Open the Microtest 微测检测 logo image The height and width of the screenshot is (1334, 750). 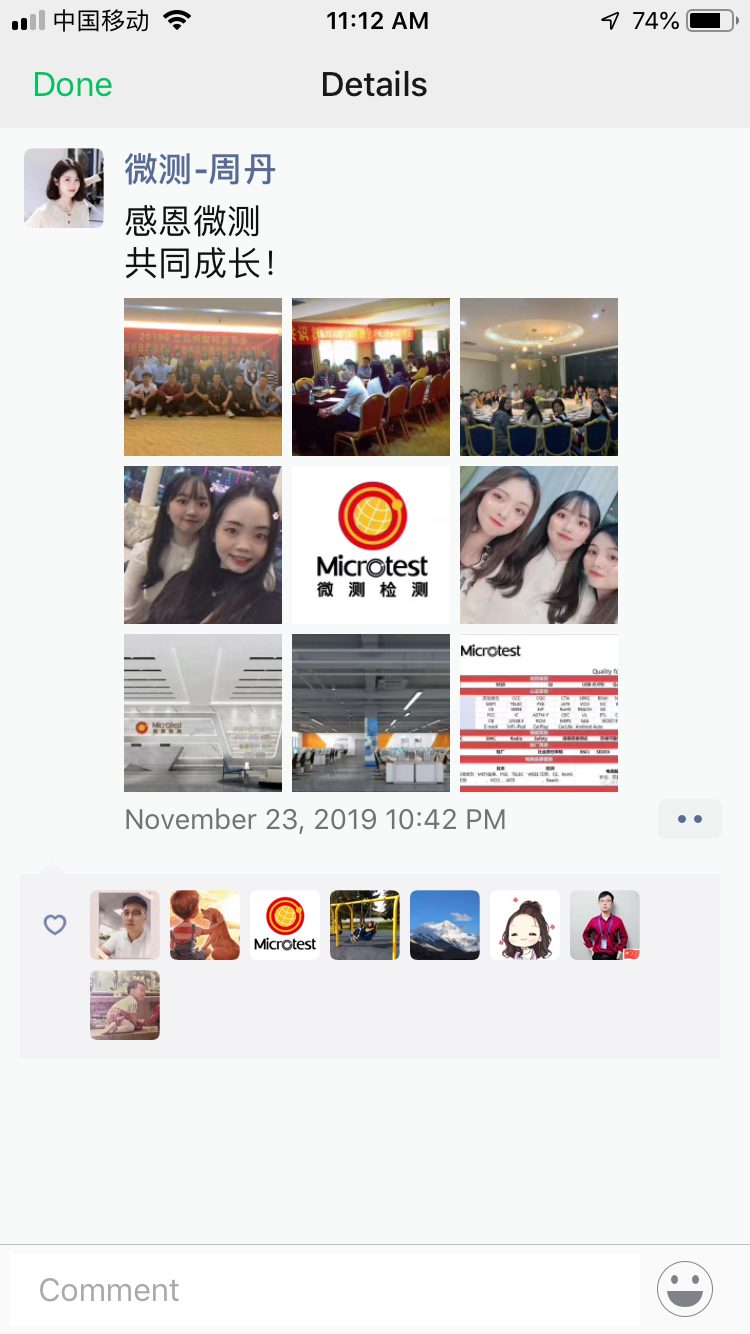click(371, 545)
